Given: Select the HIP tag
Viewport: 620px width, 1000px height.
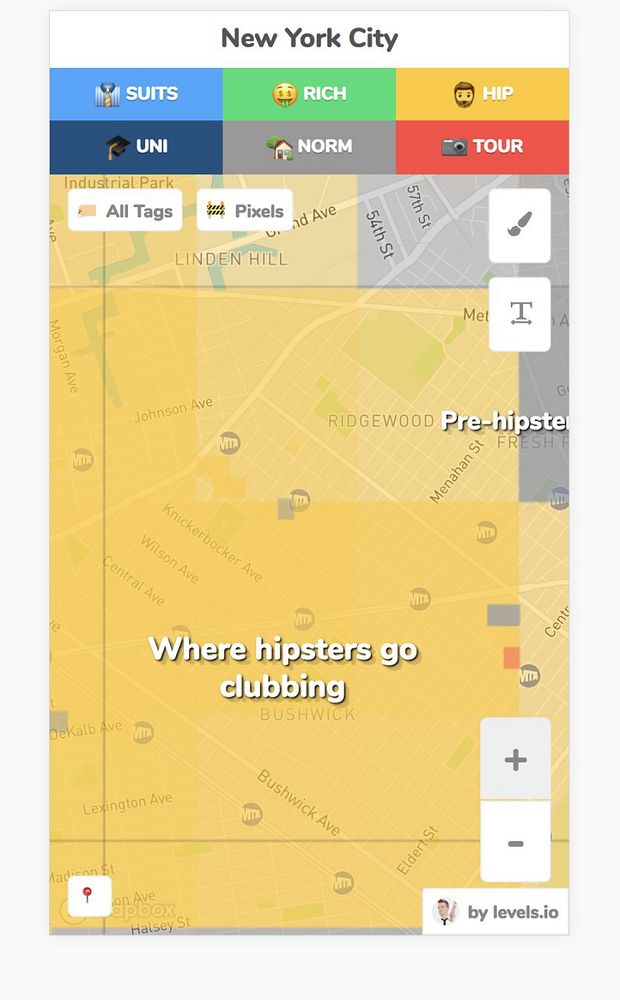Looking at the screenshot, I should (x=482, y=94).
